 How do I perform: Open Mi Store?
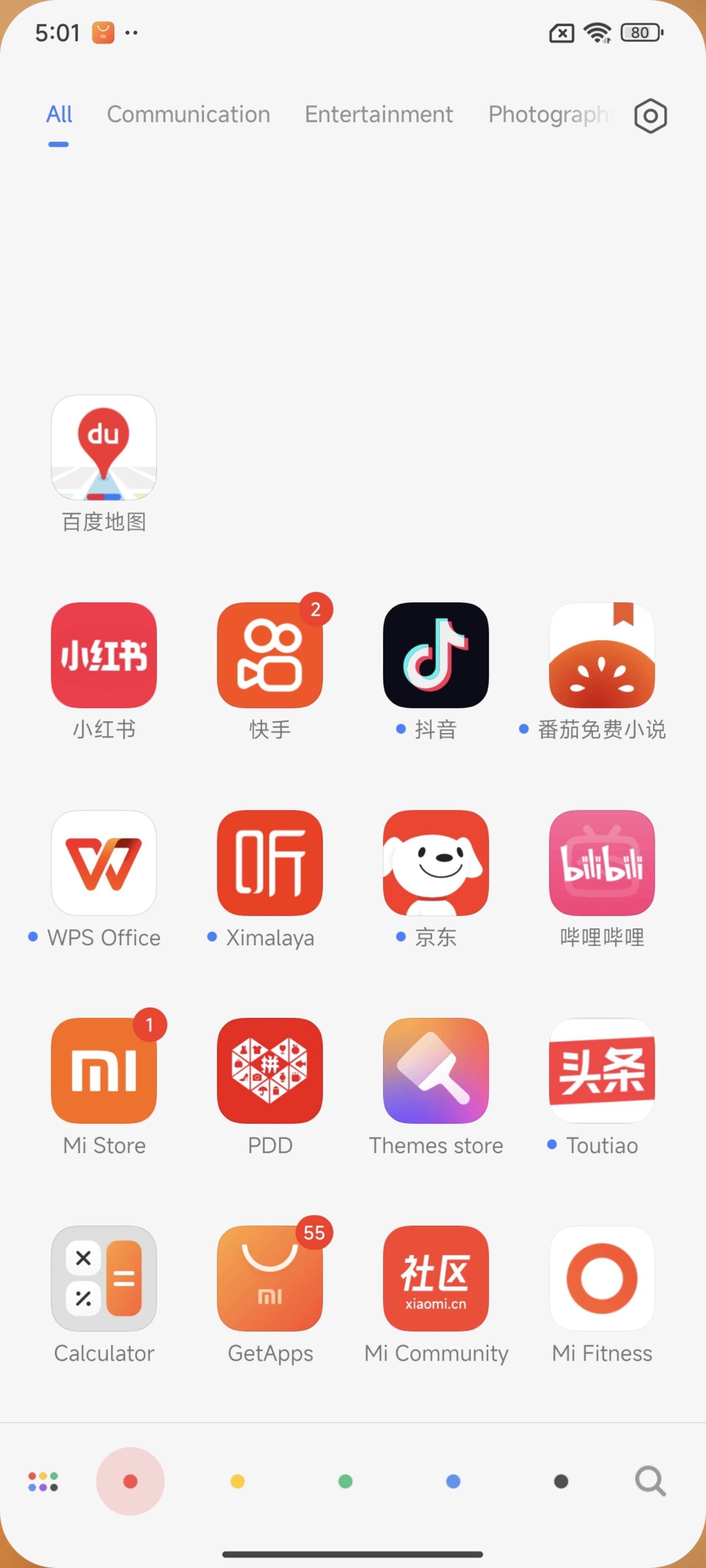click(104, 1070)
